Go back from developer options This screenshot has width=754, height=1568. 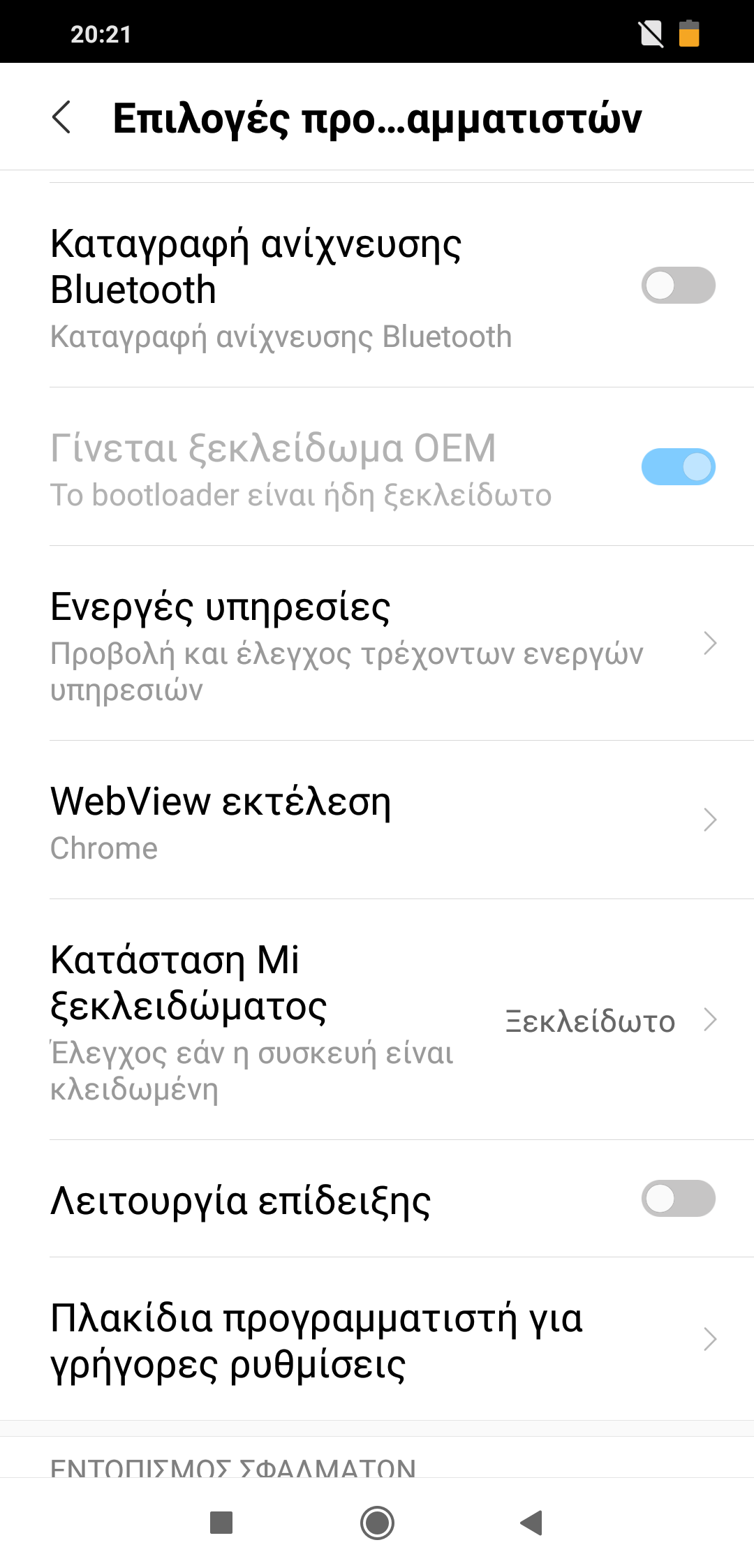pyautogui.click(x=61, y=117)
